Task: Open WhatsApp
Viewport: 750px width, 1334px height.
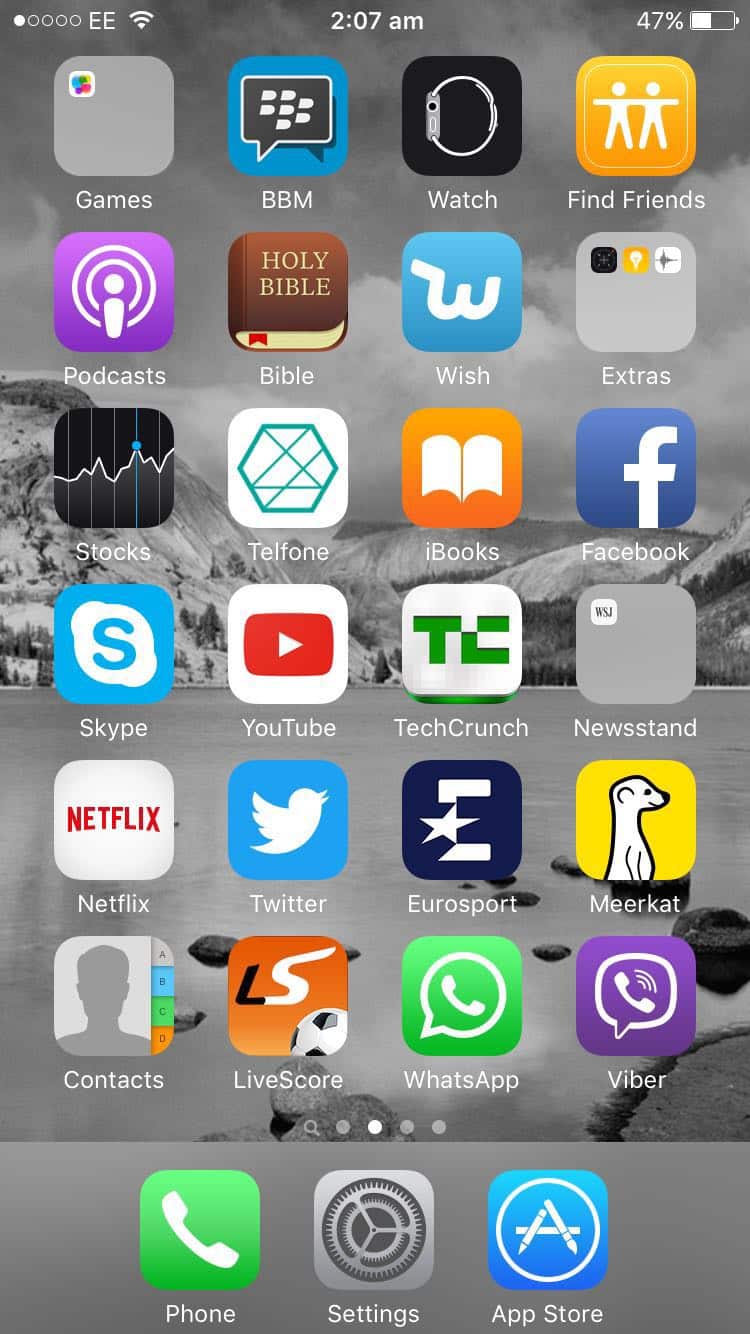Action: pos(462,996)
